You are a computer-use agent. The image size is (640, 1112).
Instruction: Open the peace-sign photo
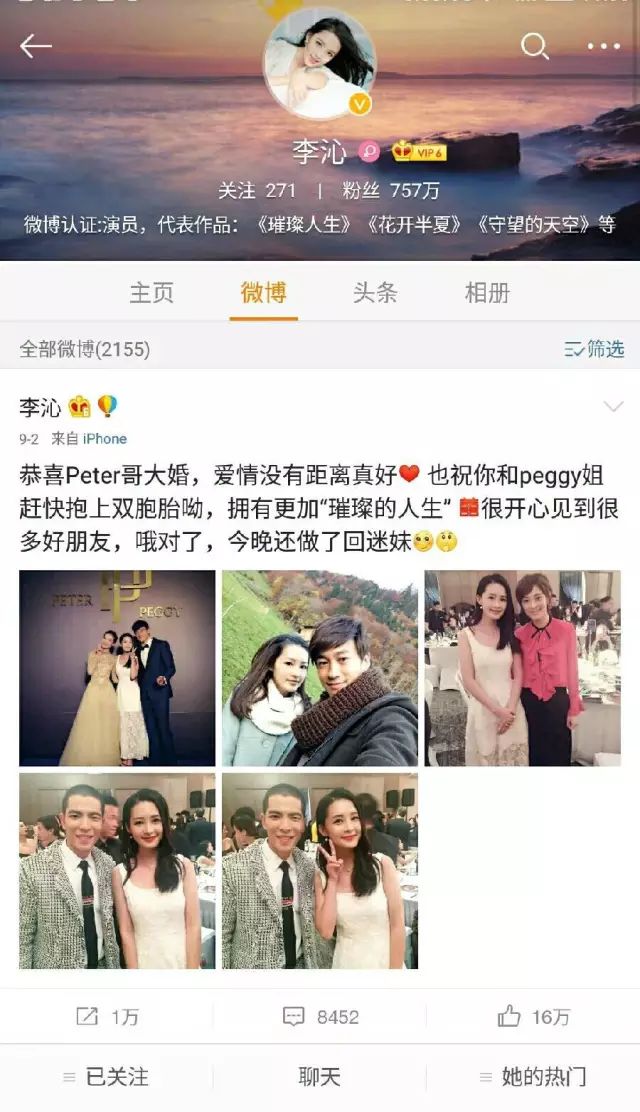point(320,870)
